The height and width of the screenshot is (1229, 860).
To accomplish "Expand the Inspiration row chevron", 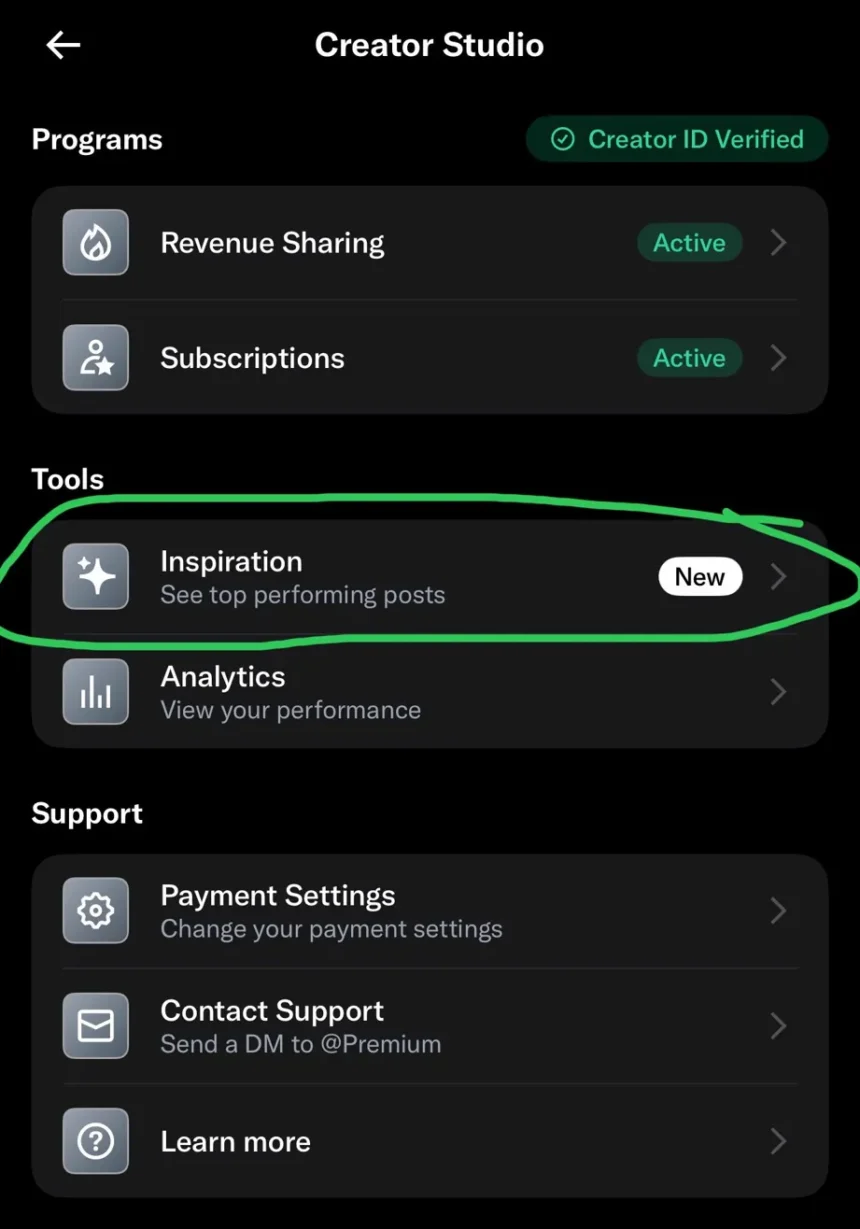I will 779,577.
